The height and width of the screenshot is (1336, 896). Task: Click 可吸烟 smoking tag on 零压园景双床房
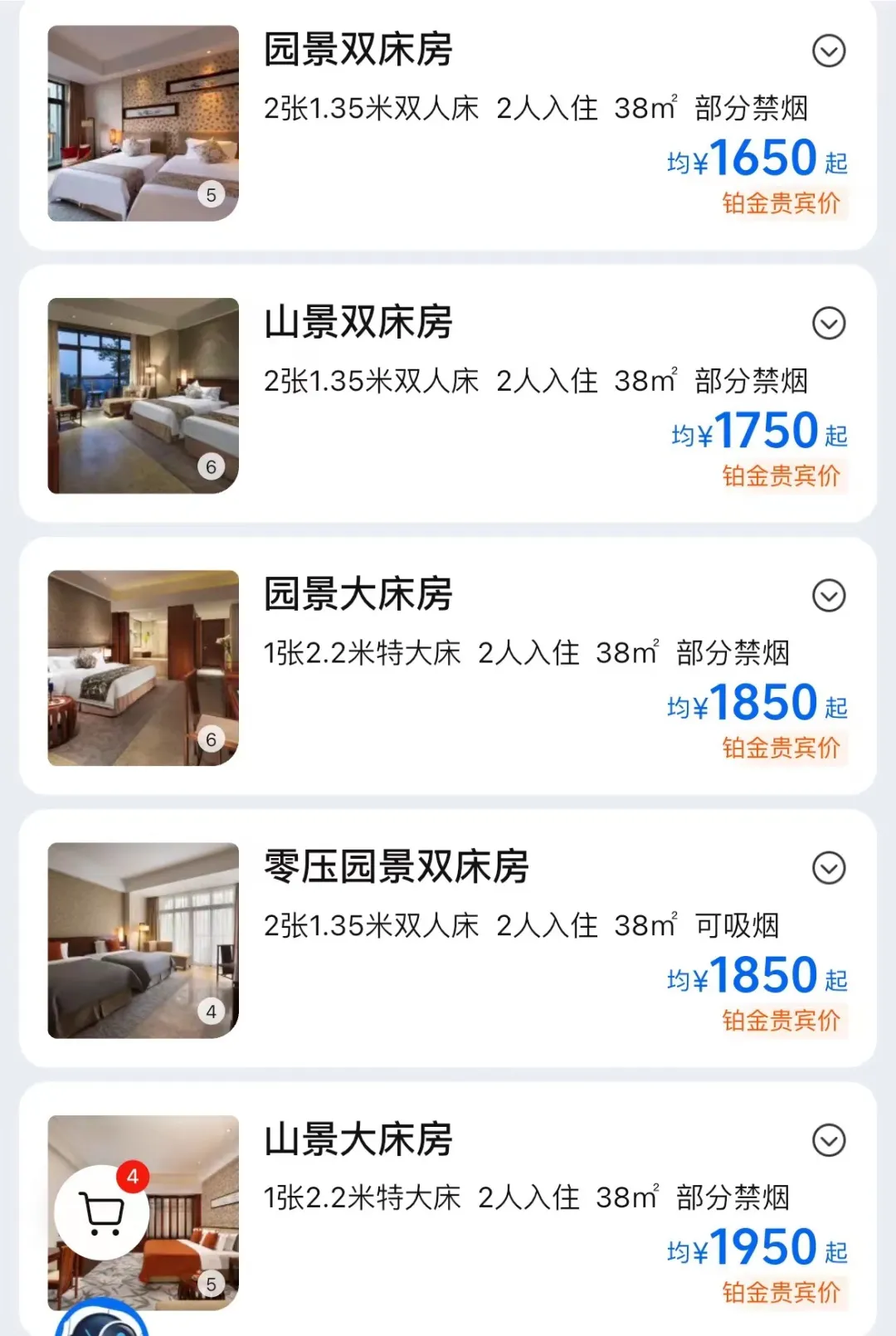pyautogui.click(x=743, y=925)
